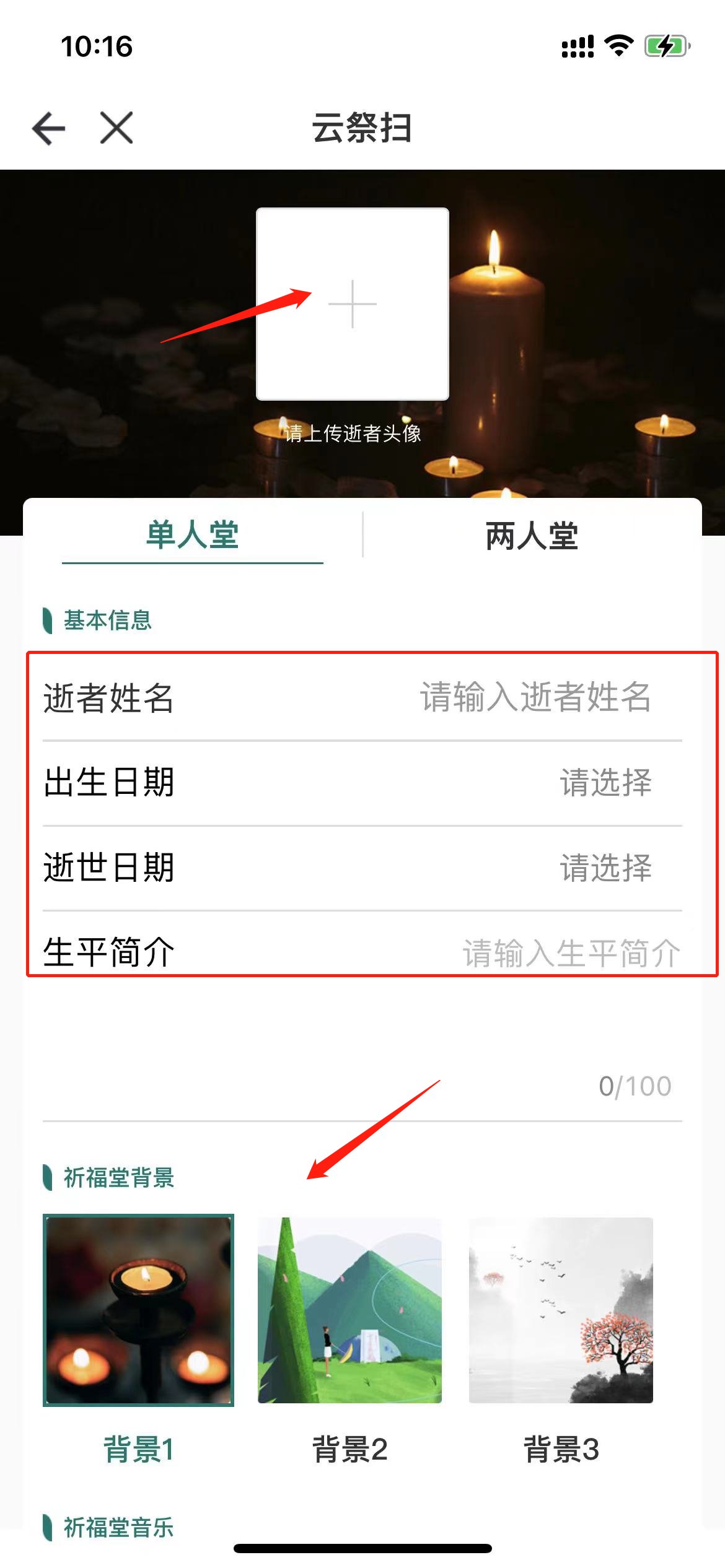Upload the deceased's portrait photo
The image size is (725, 1568).
tap(352, 304)
